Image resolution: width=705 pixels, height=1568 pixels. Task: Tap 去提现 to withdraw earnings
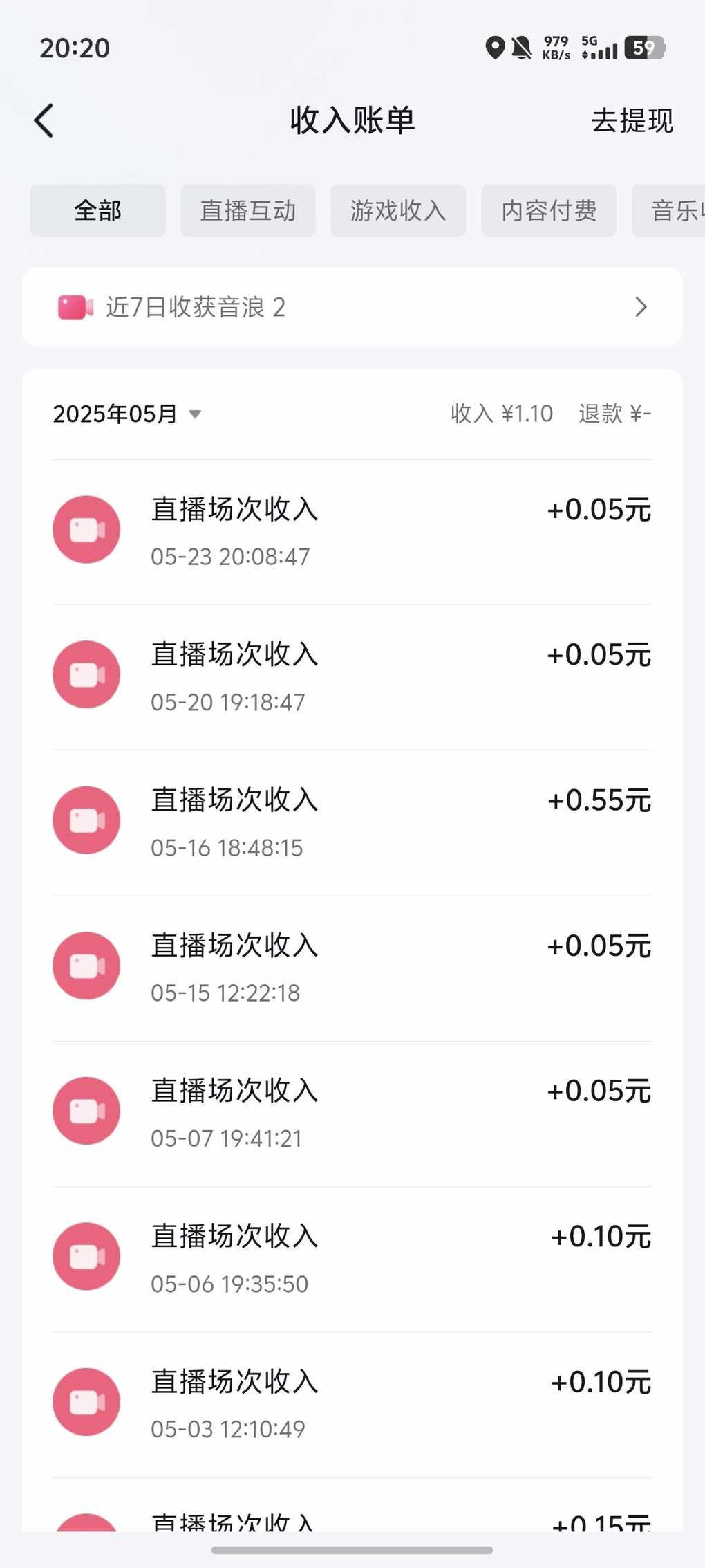coord(632,120)
